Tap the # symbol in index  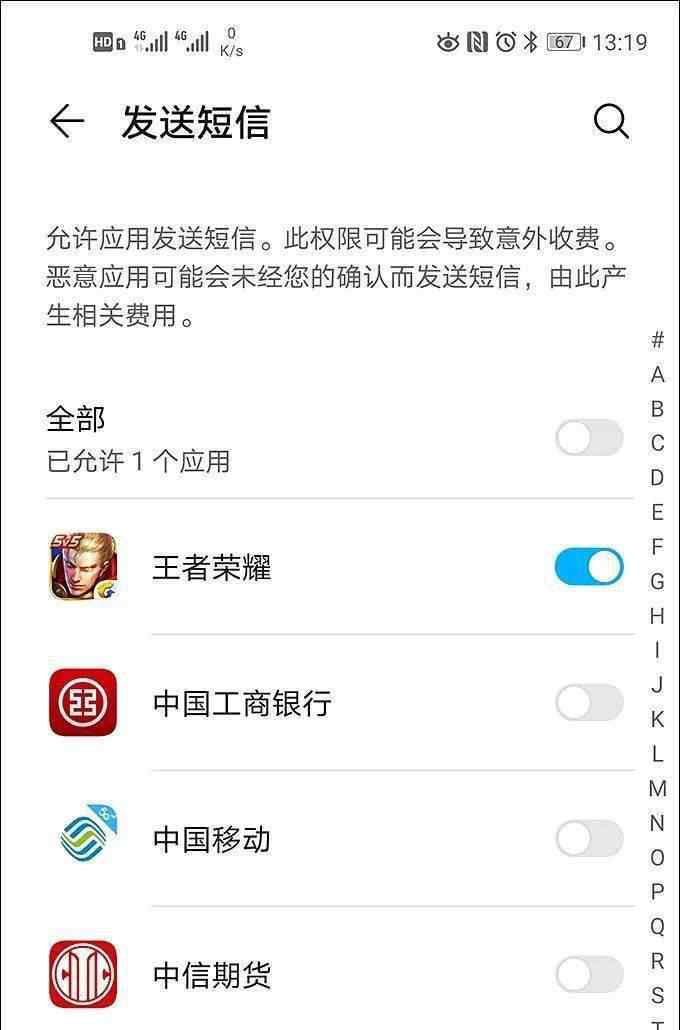tap(657, 340)
